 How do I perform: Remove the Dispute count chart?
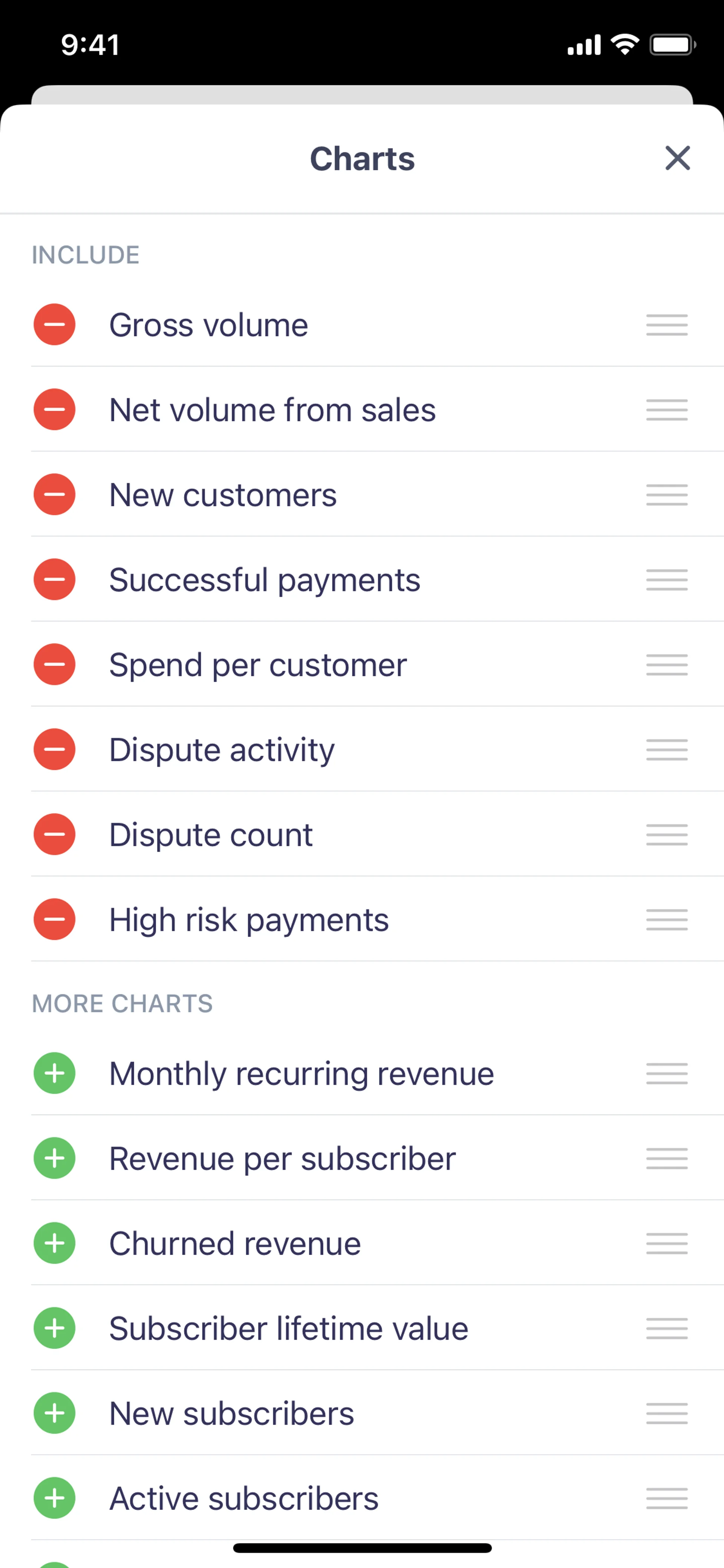[55, 834]
